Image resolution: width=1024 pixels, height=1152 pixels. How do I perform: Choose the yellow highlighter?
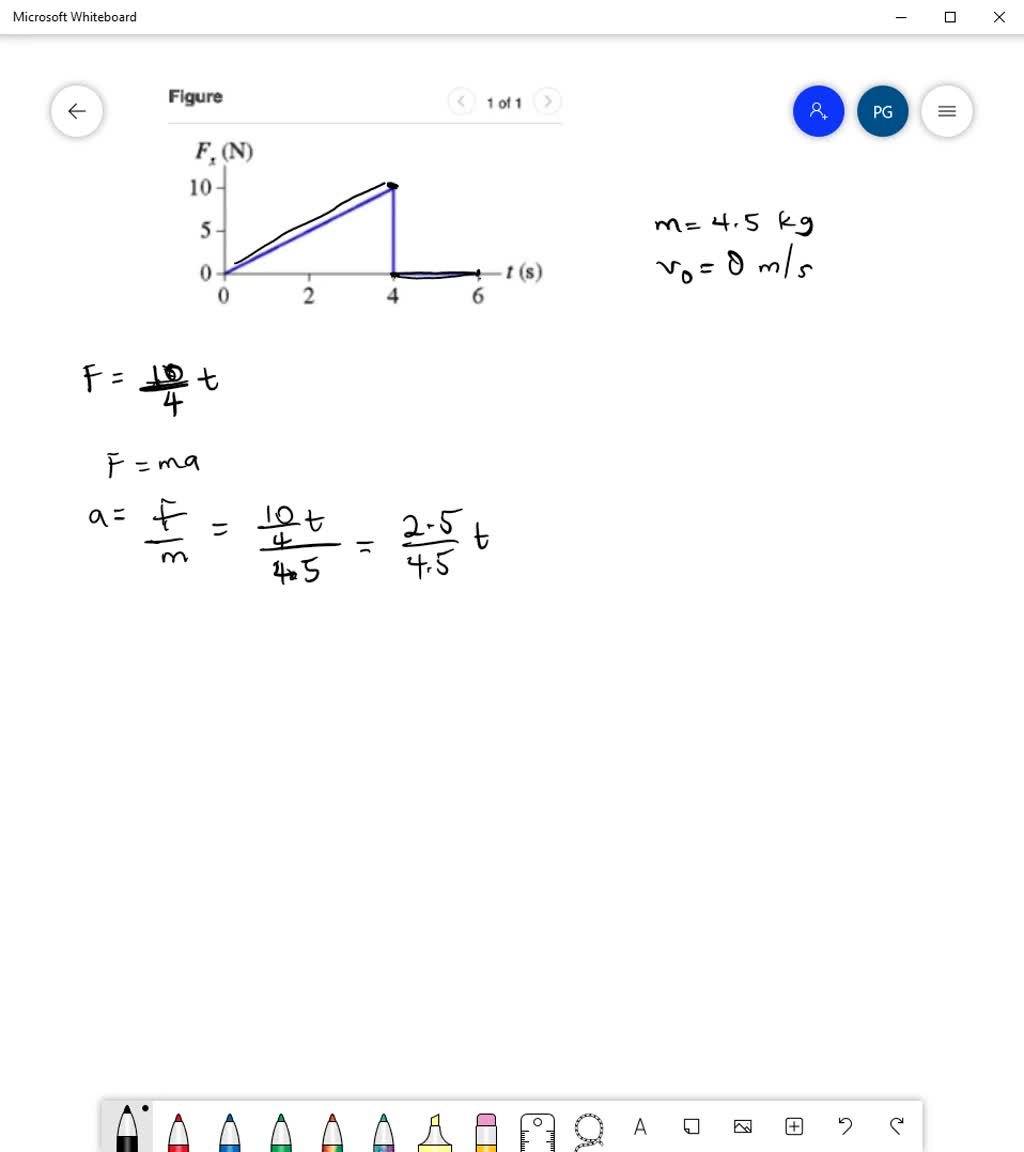coord(435,1129)
